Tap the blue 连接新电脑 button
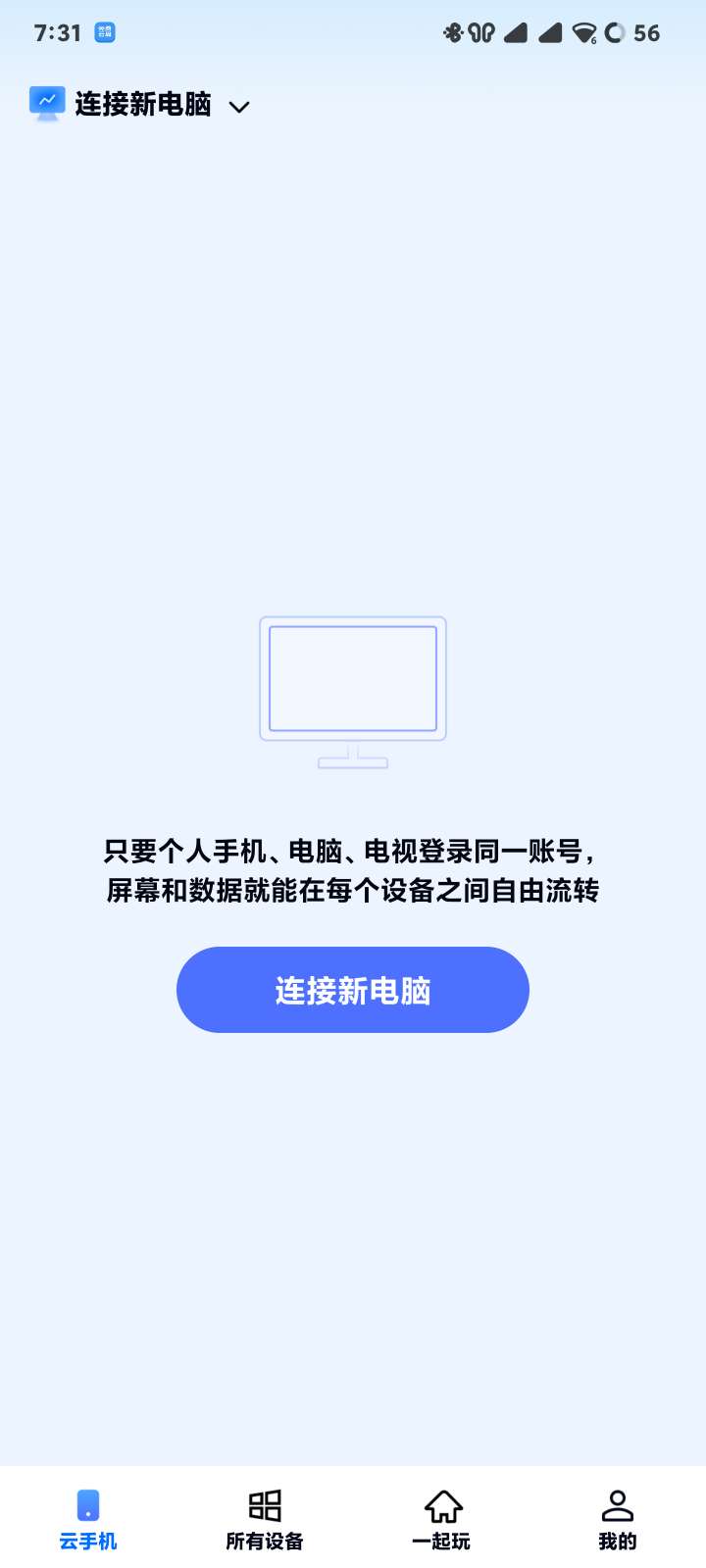The height and width of the screenshot is (1568, 706). (353, 990)
